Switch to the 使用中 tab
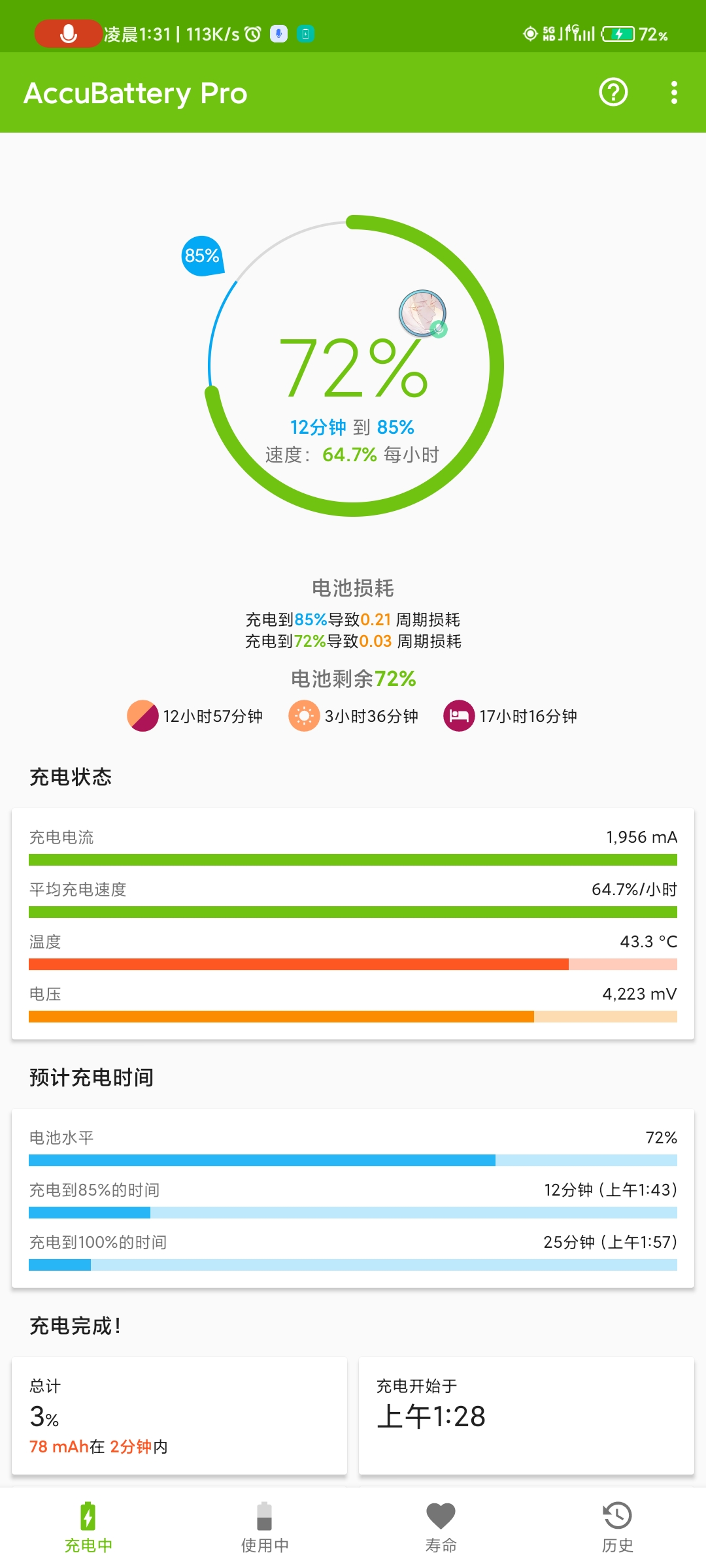 pyautogui.click(x=265, y=1527)
